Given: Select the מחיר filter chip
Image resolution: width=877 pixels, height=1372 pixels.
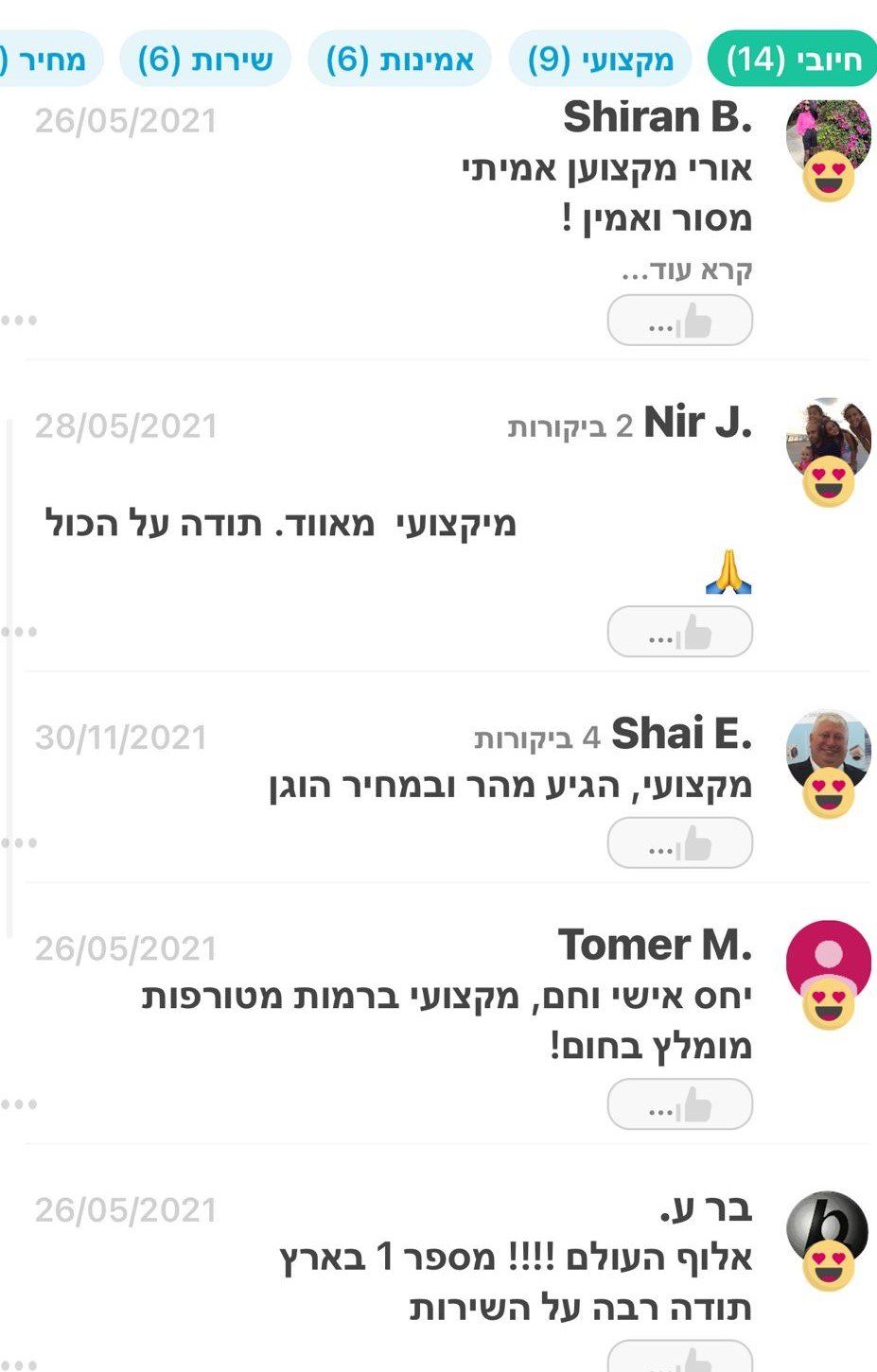Looking at the screenshot, I should 45,59.
